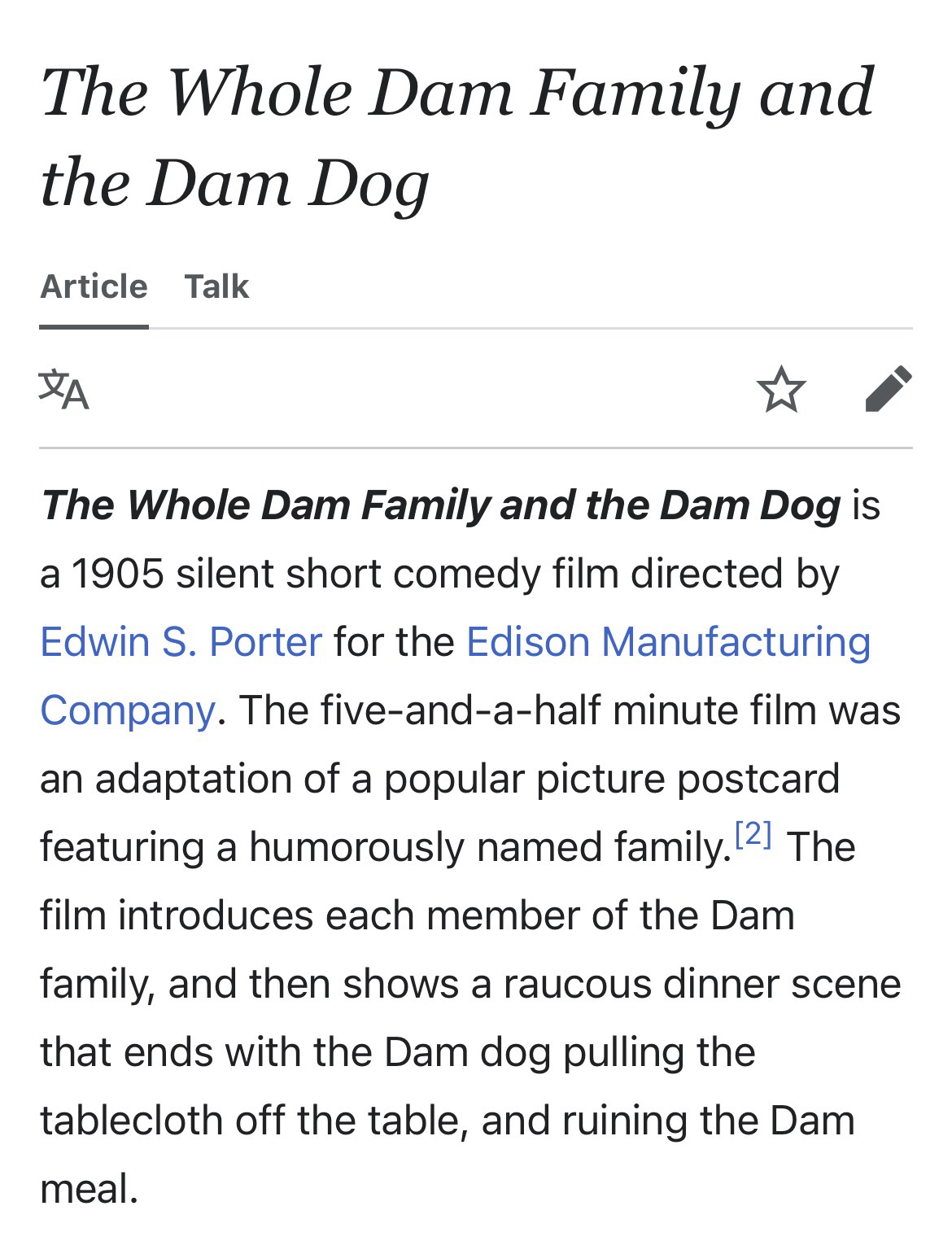Open the Edwin S. Porter link

click(x=181, y=642)
